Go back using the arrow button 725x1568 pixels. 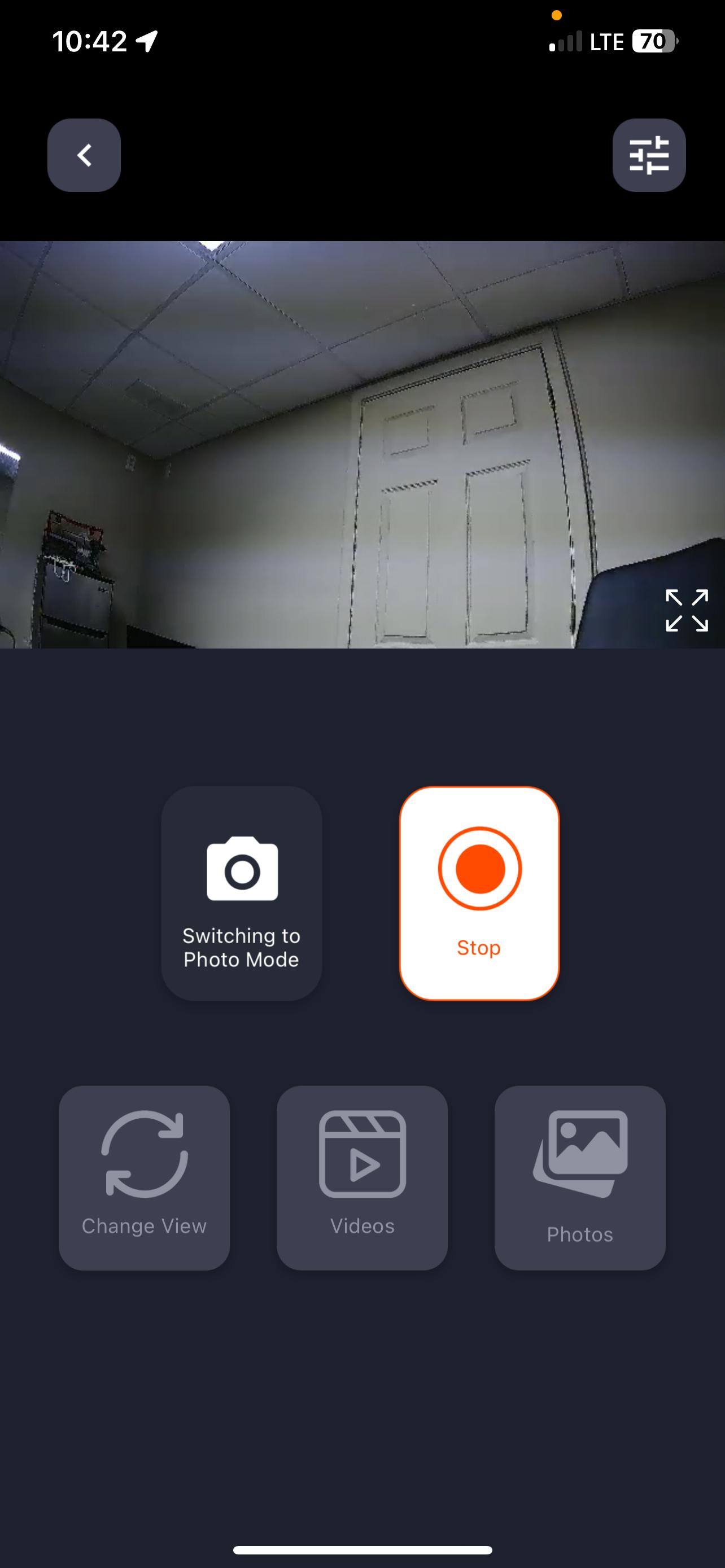point(84,155)
